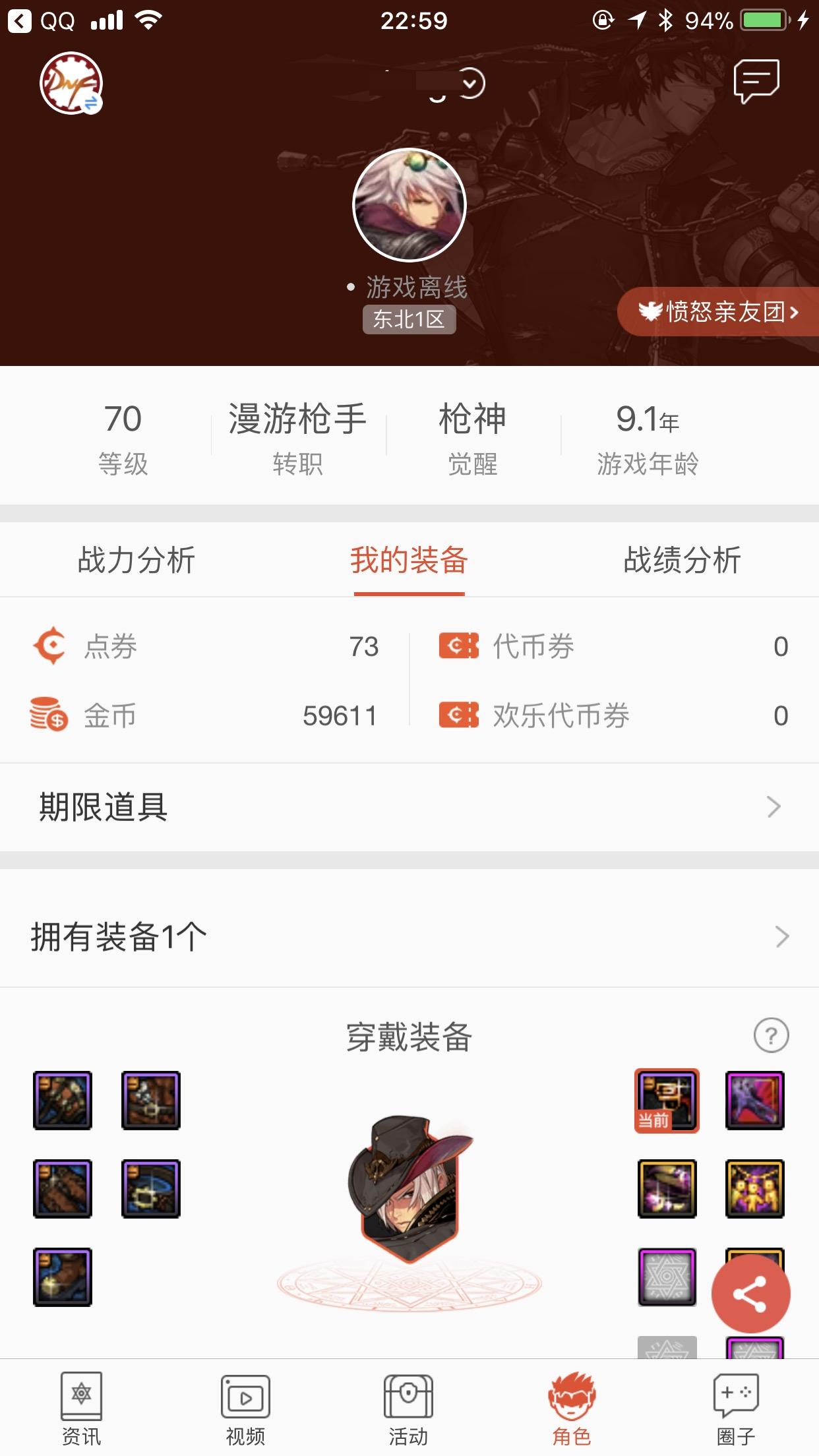Image resolution: width=819 pixels, height=1456 pixels.
Task: Expand the character name dropdown
Action: [471, 84]
